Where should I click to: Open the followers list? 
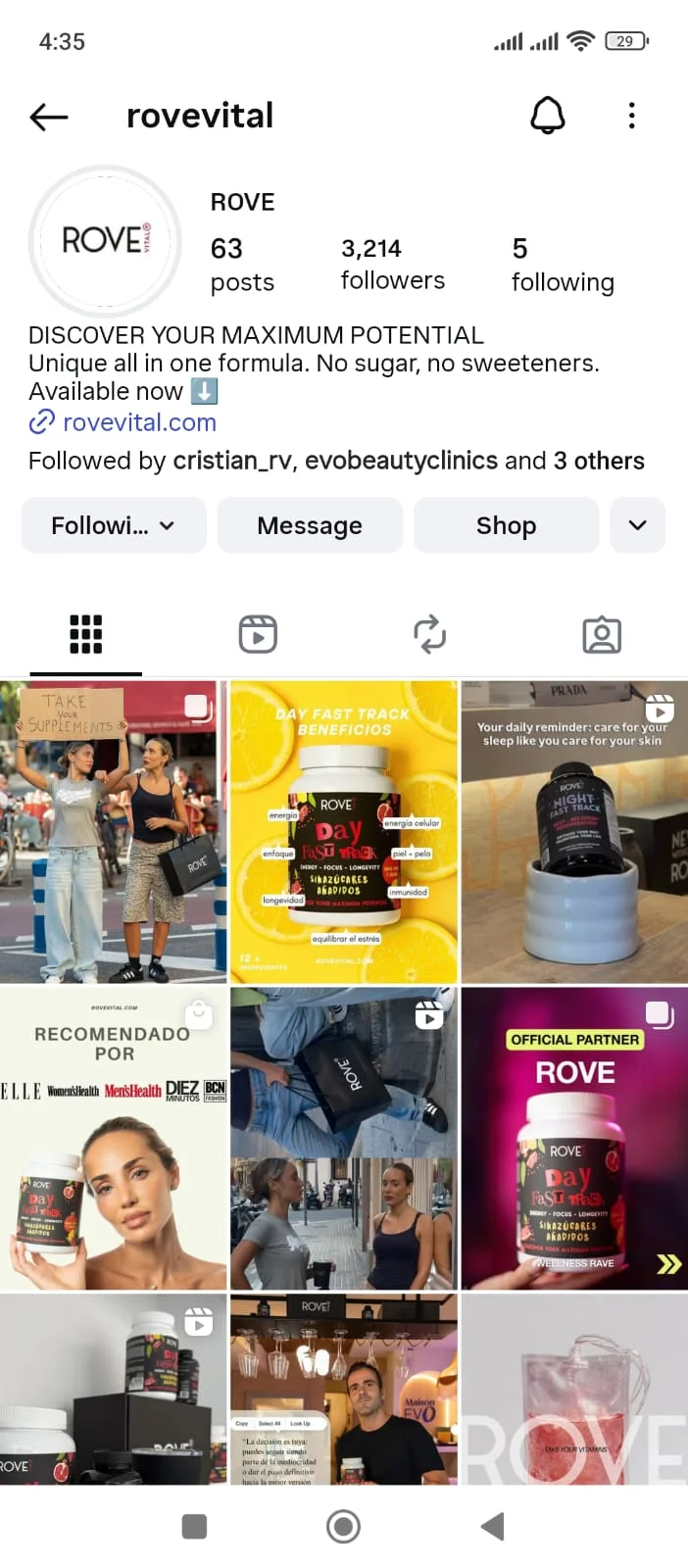[x=392, y=264]
